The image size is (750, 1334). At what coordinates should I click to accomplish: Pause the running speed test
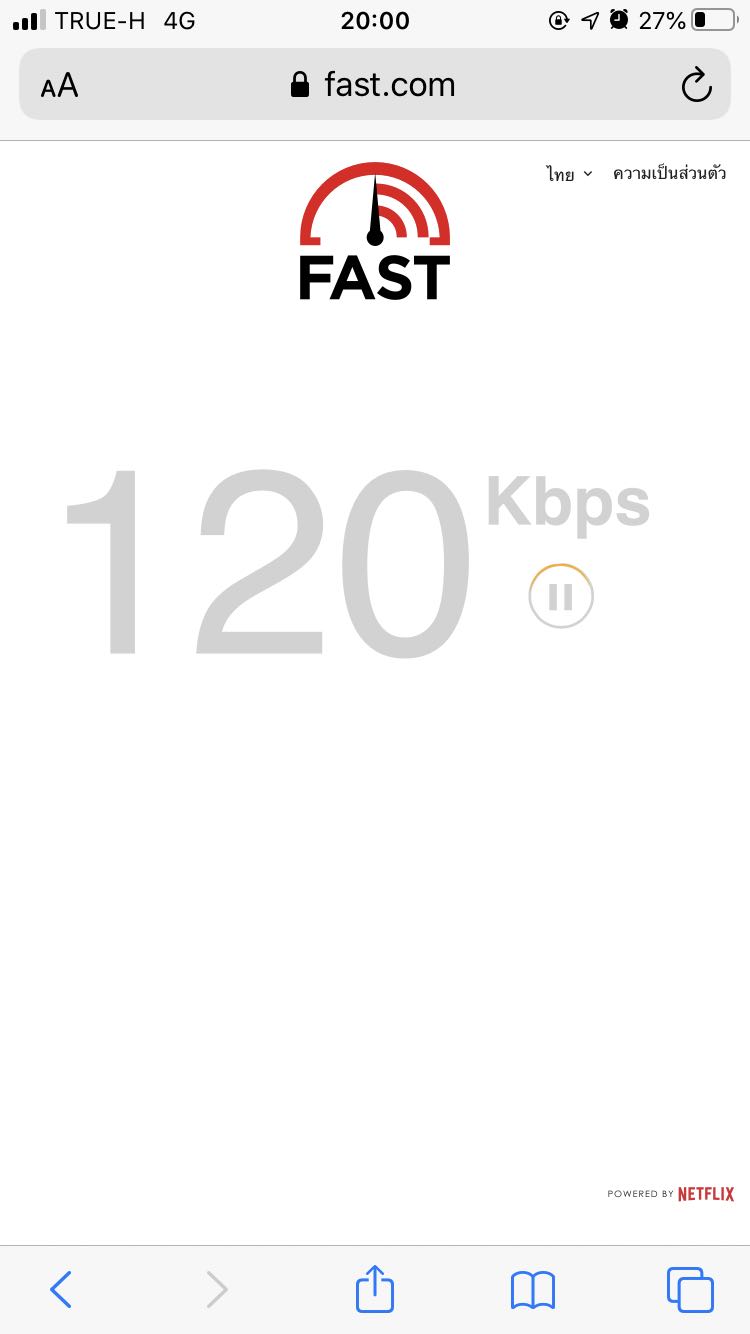561,596
